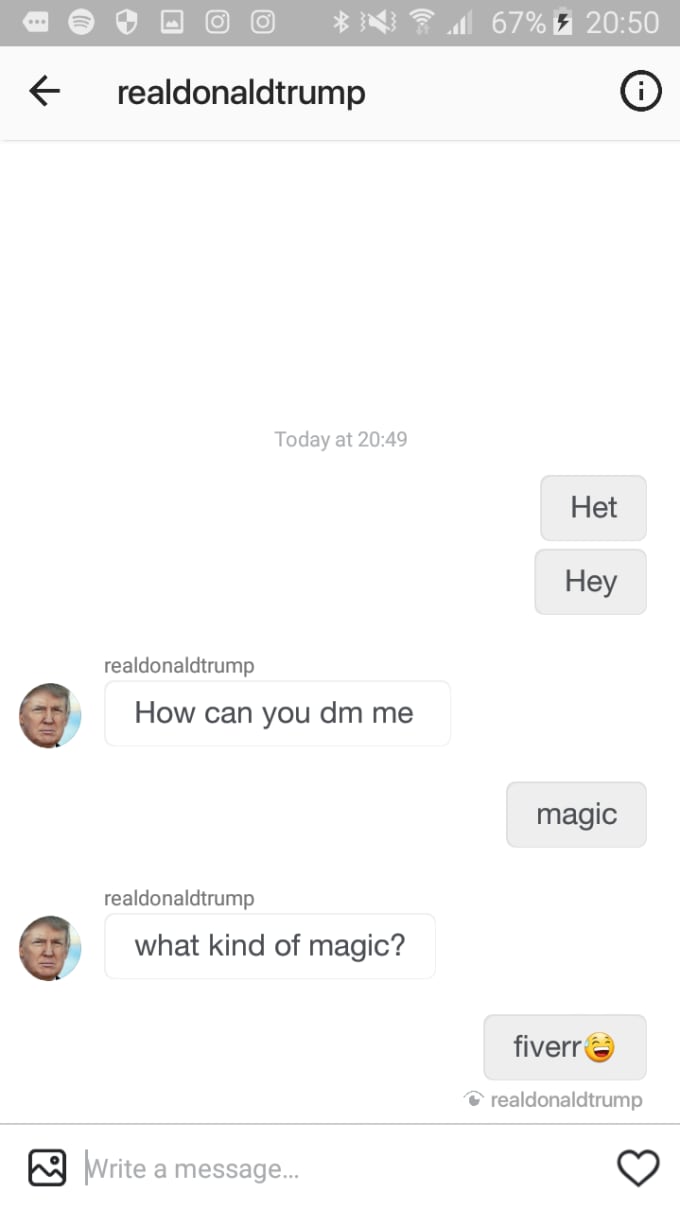Tap the avatar beside 'what kind of magic?'

(50, 948)
